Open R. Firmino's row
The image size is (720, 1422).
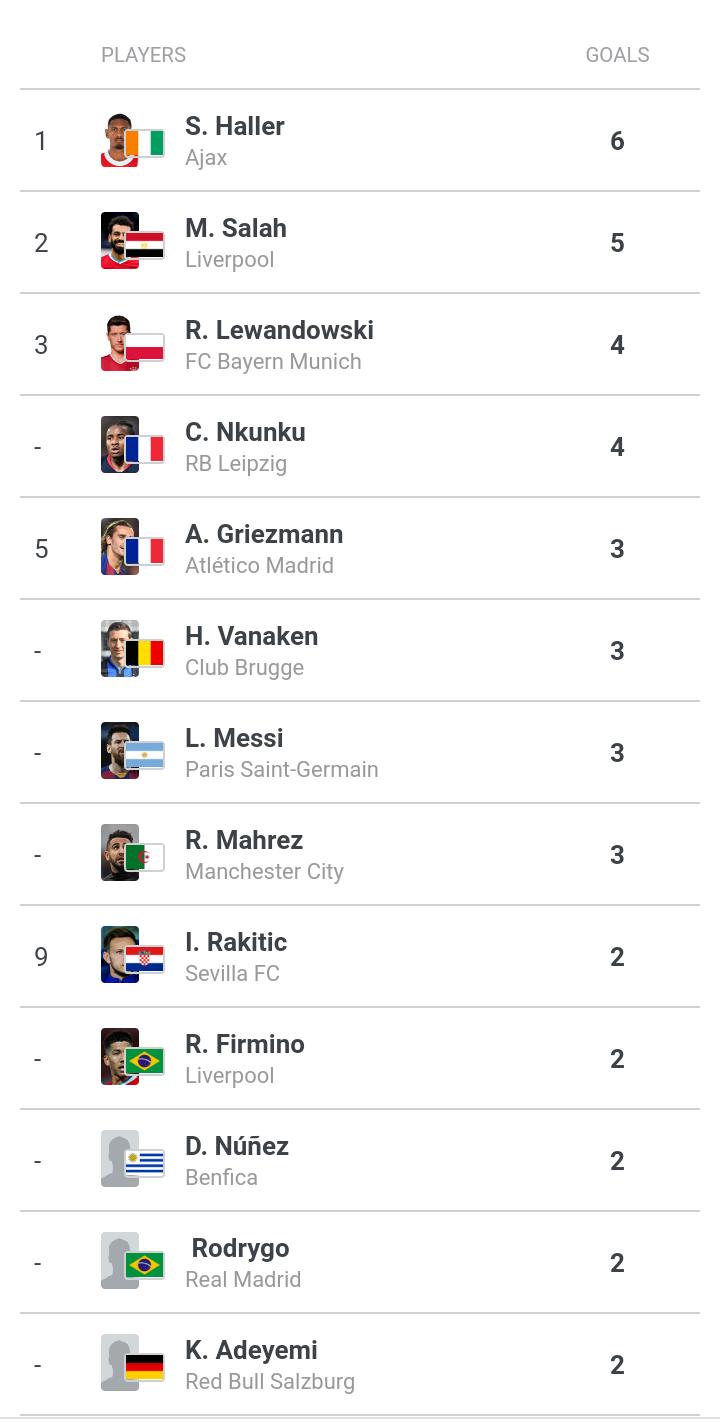click(x=360, y=1059)
